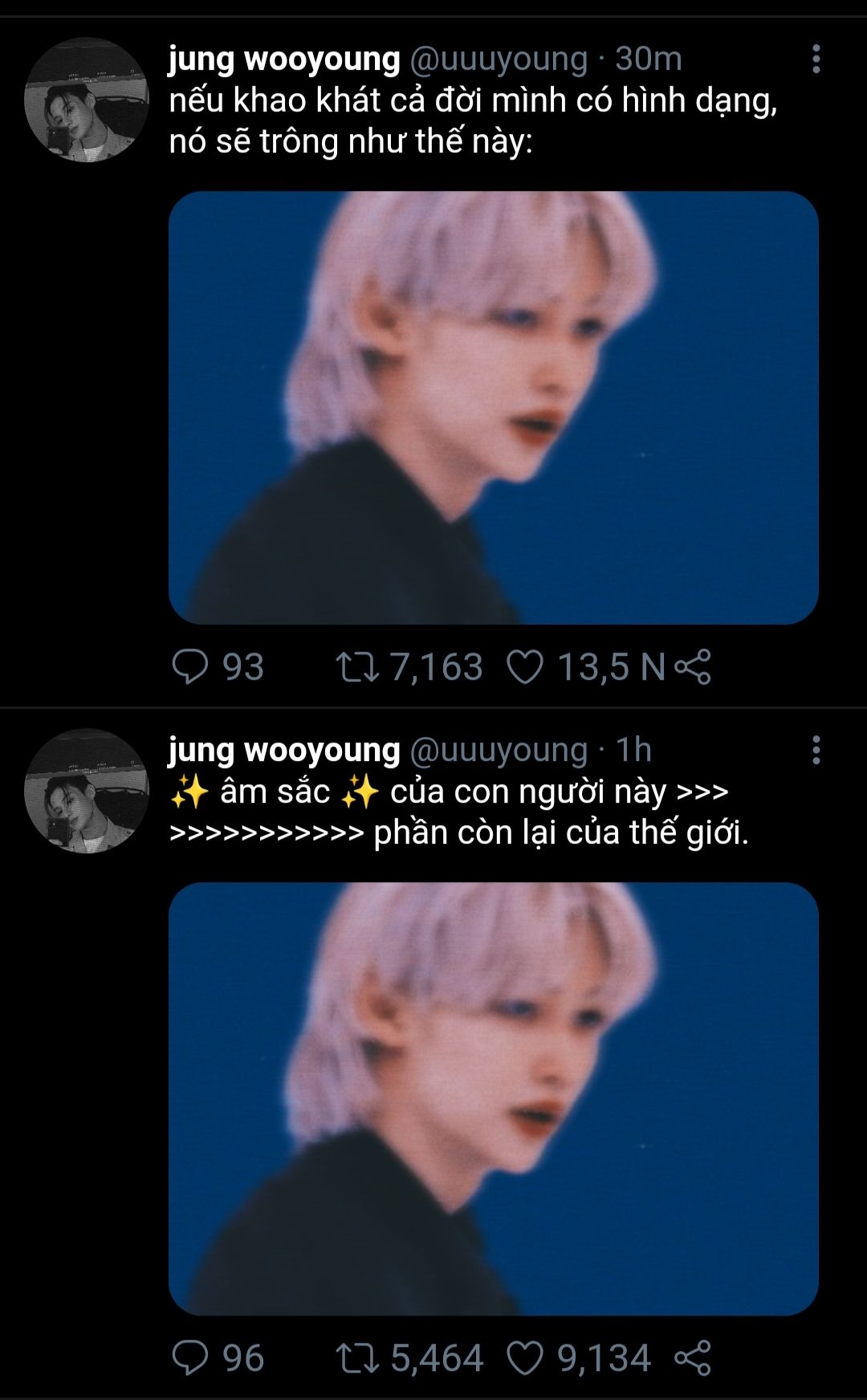This screenshot has width=867, height=1400.
Task: Tap jung wooyoung's avatar on 1h tweet
Action: pyautogui.click(x=87, y=792)
